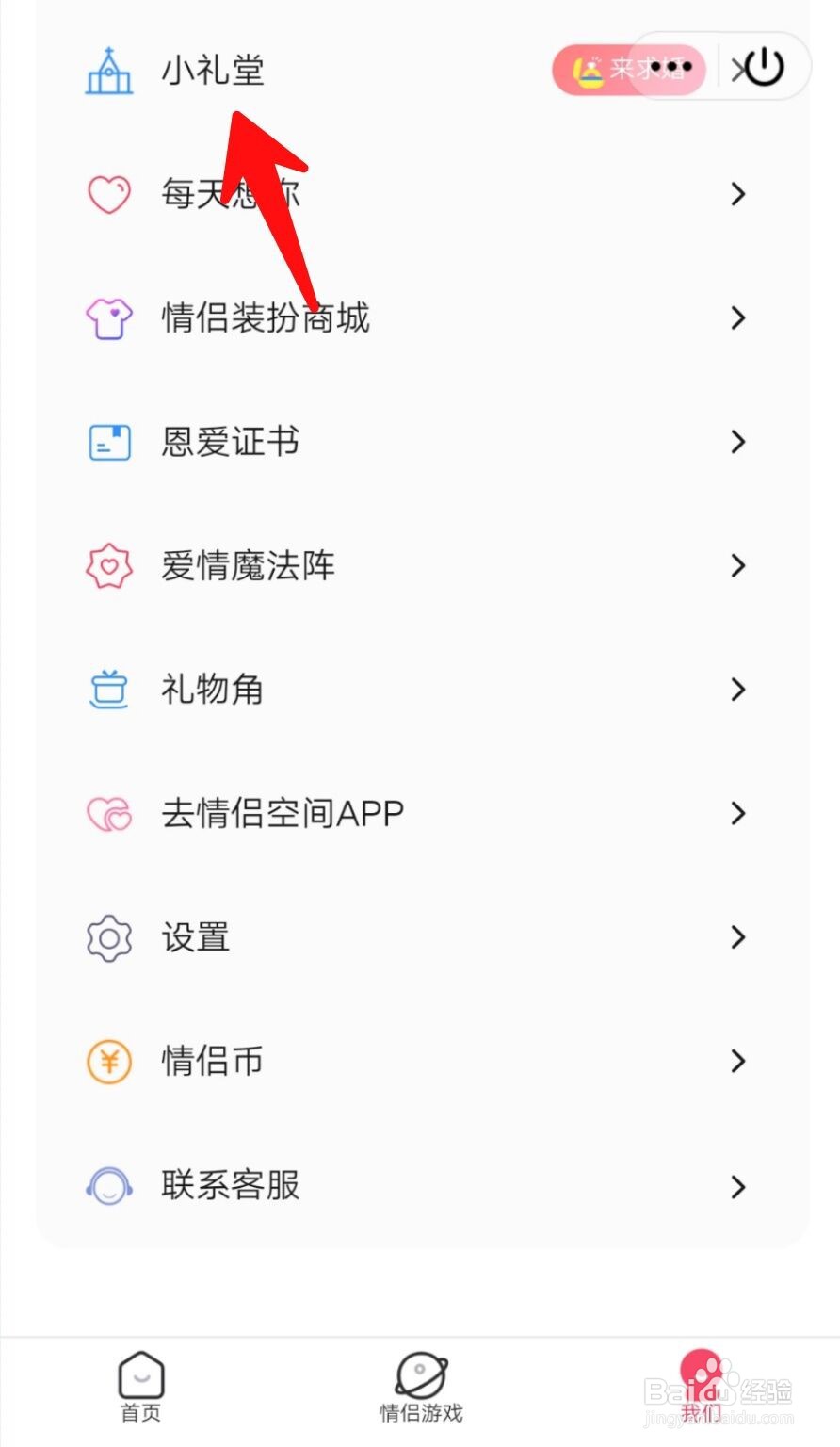Expand the 恩爱证书 row chevron
840x1447 pixels.
tap(738, 442)
